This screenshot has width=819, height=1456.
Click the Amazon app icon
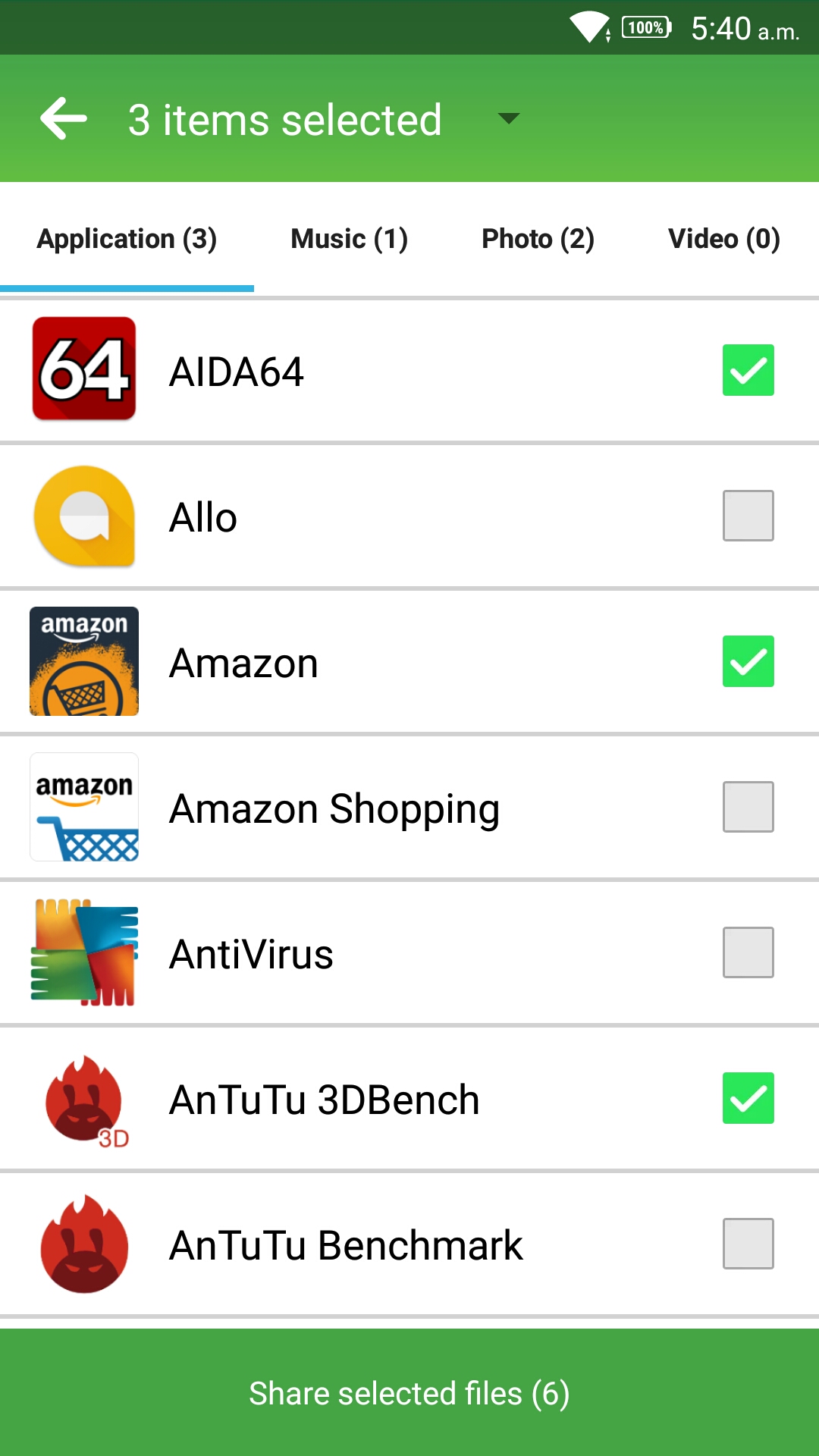pyautogui.click(x=83, y=661)
